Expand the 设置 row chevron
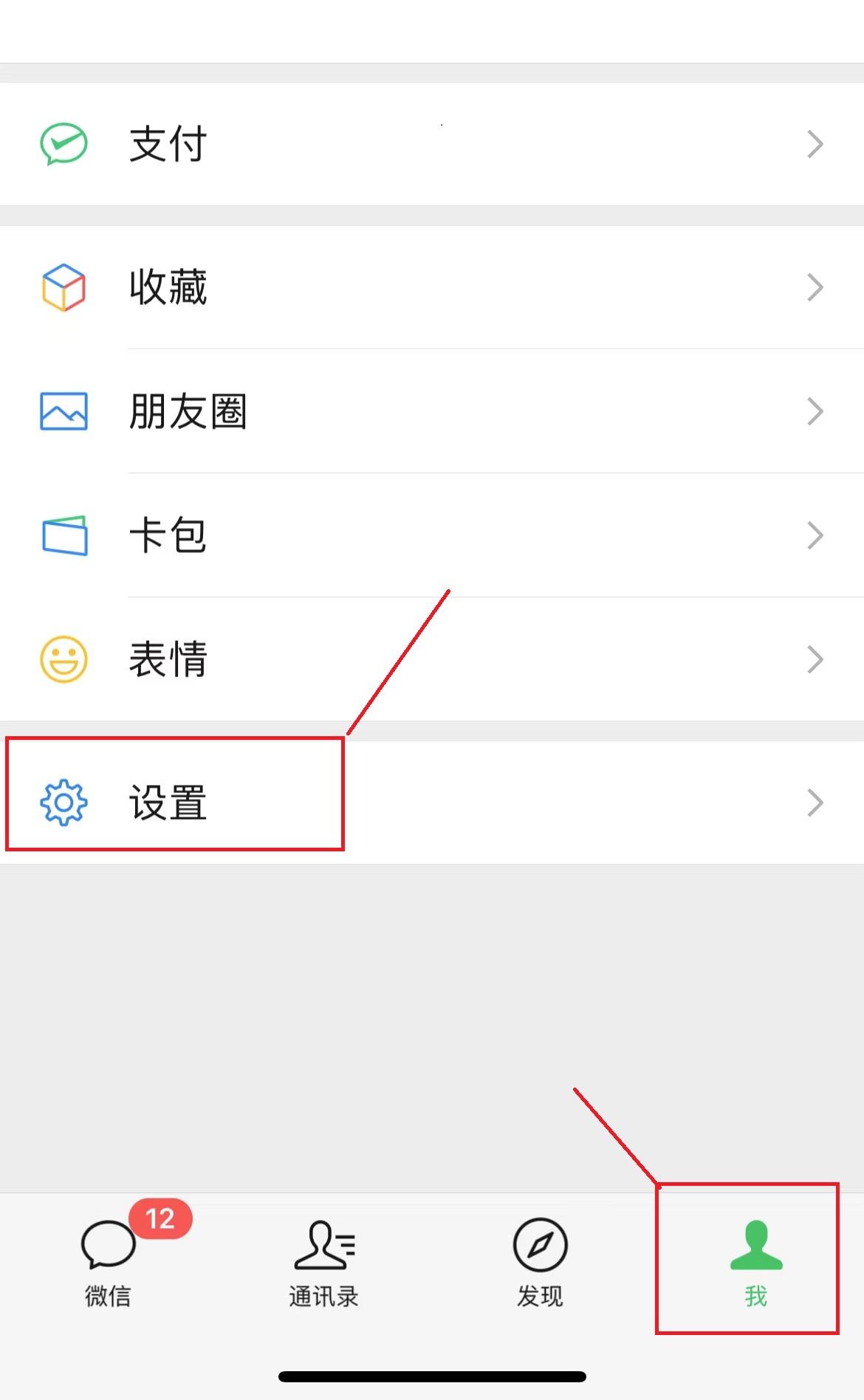The image size is (864, 1400). coord(815,802)
